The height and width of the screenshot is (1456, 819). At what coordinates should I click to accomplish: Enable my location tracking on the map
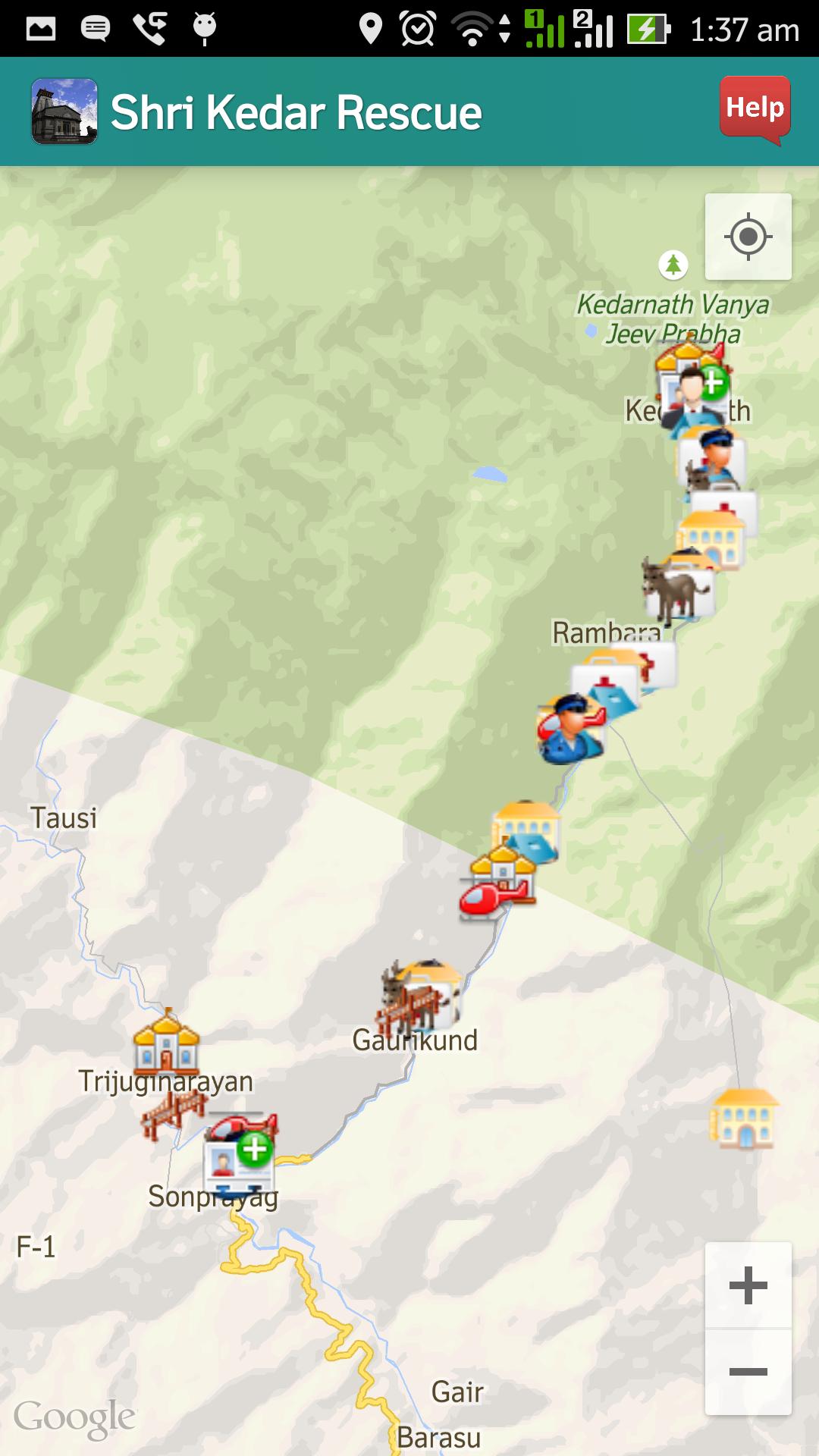pos(748,237)
